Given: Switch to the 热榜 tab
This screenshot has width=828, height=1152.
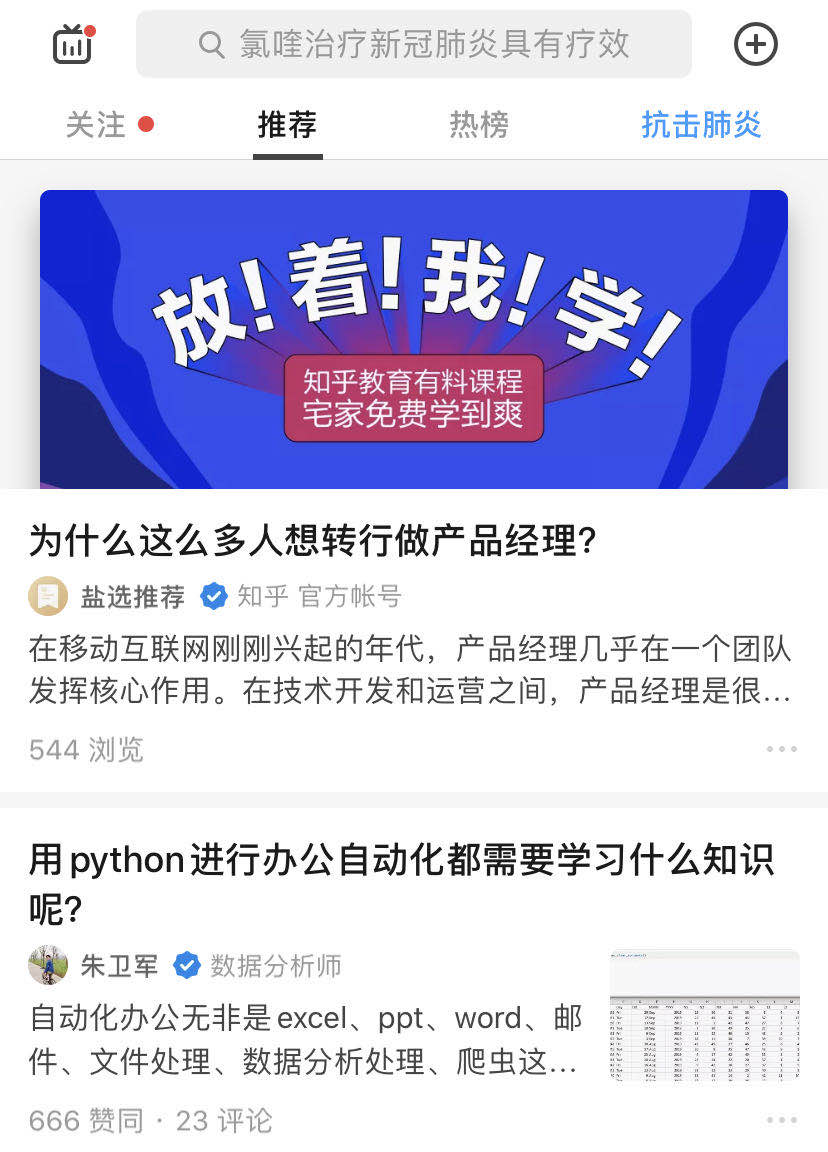Looking at the screenshot, I should [x=479, y=125].
